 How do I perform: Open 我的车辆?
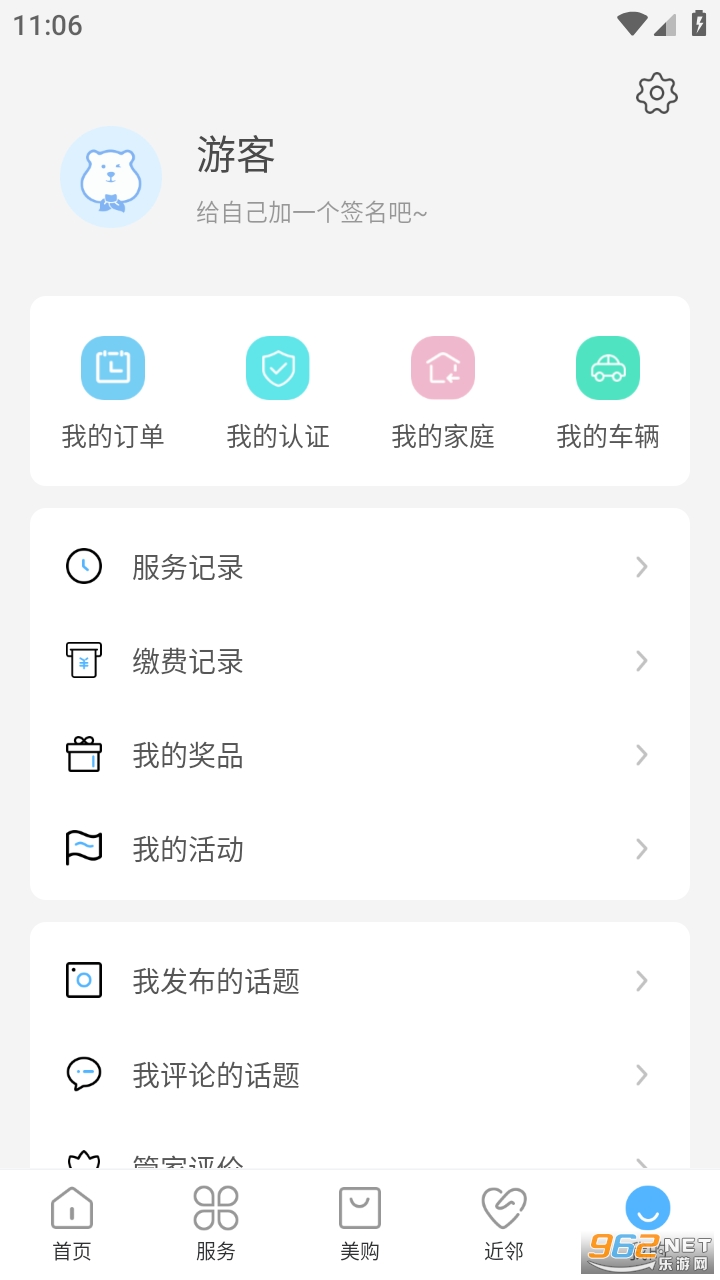[608, 392]
